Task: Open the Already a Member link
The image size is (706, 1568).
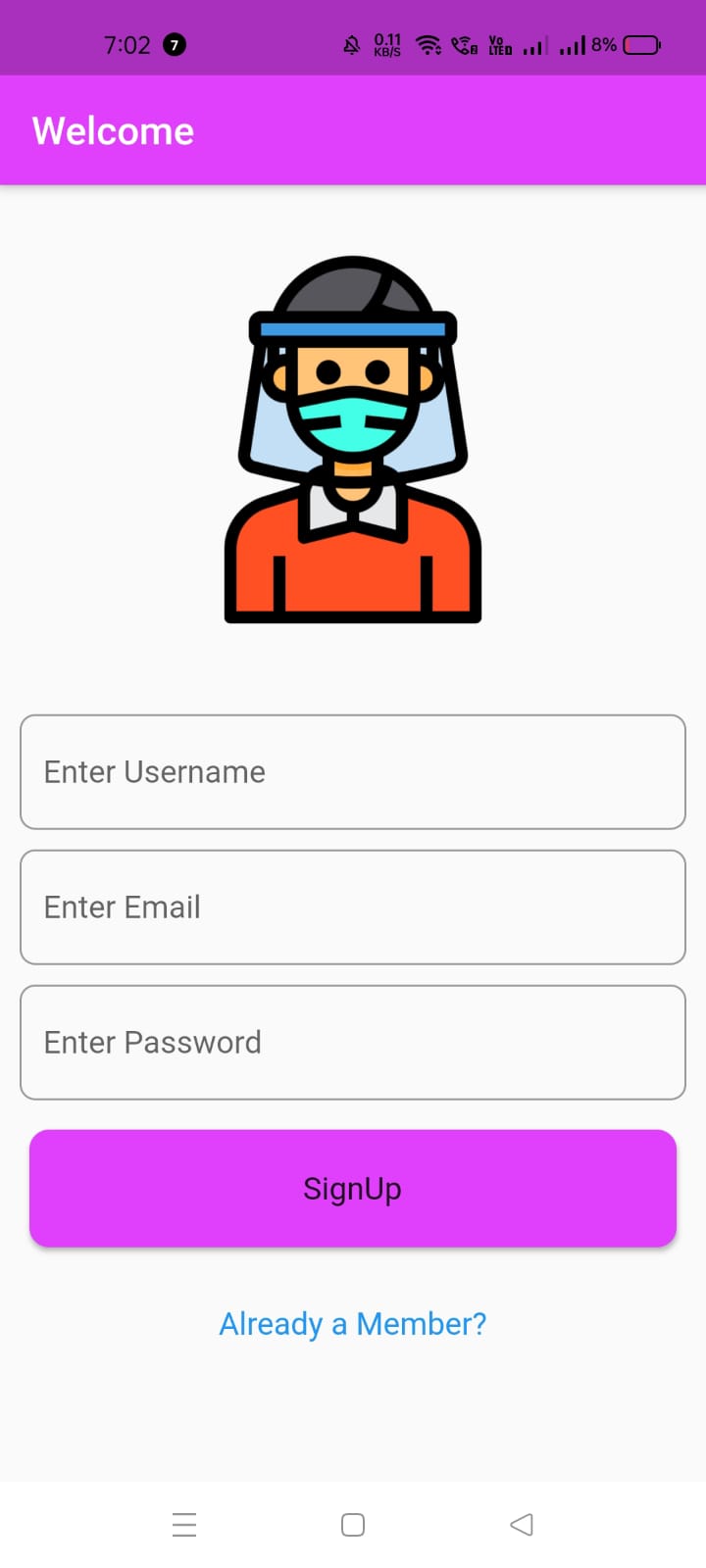Action: tap(353, 1324)
